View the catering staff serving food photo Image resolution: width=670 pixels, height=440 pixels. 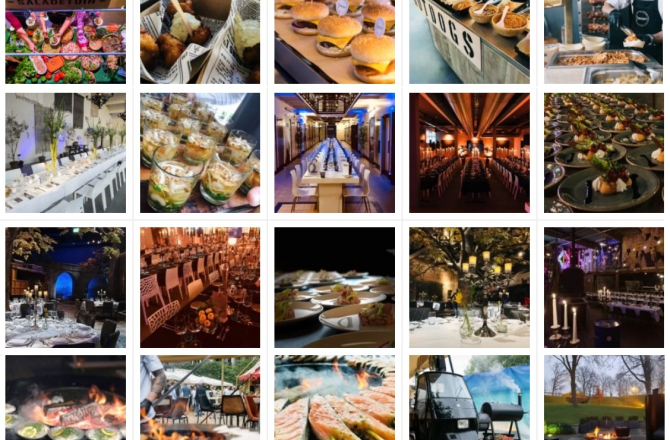[603, 40]
